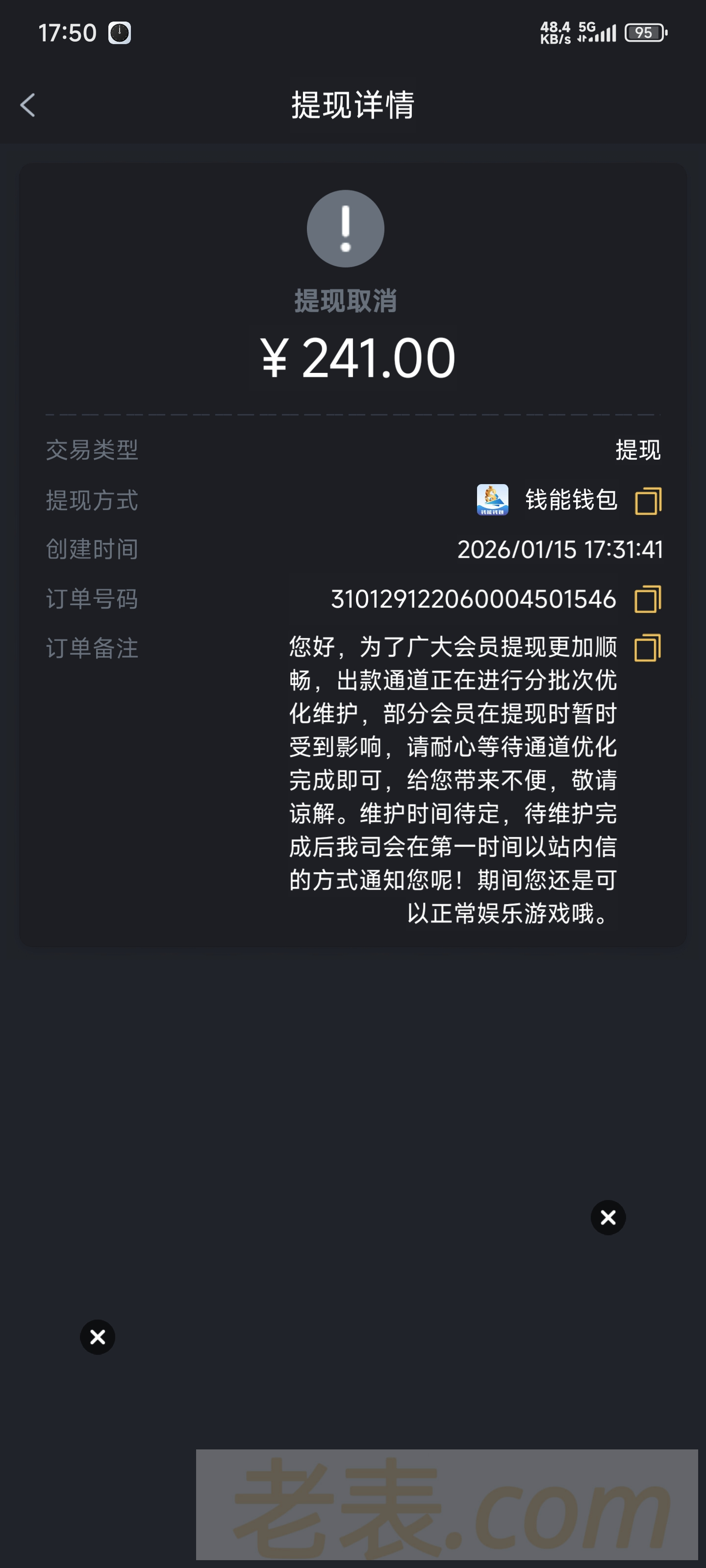Copy the 钱能钱包 withdrawal method
Viewport: 706px width, 1568px height.
[648, 501]
